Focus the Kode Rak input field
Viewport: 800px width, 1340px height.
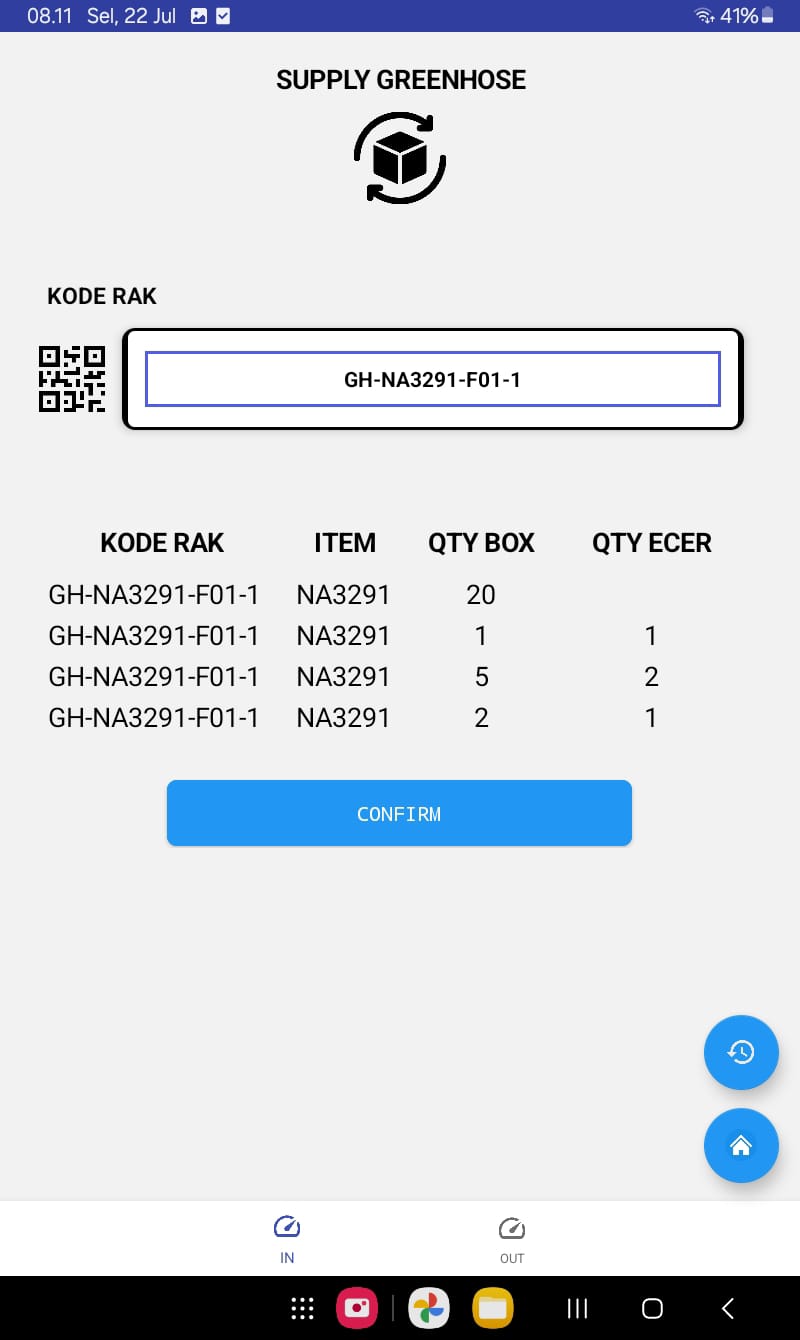432,379
